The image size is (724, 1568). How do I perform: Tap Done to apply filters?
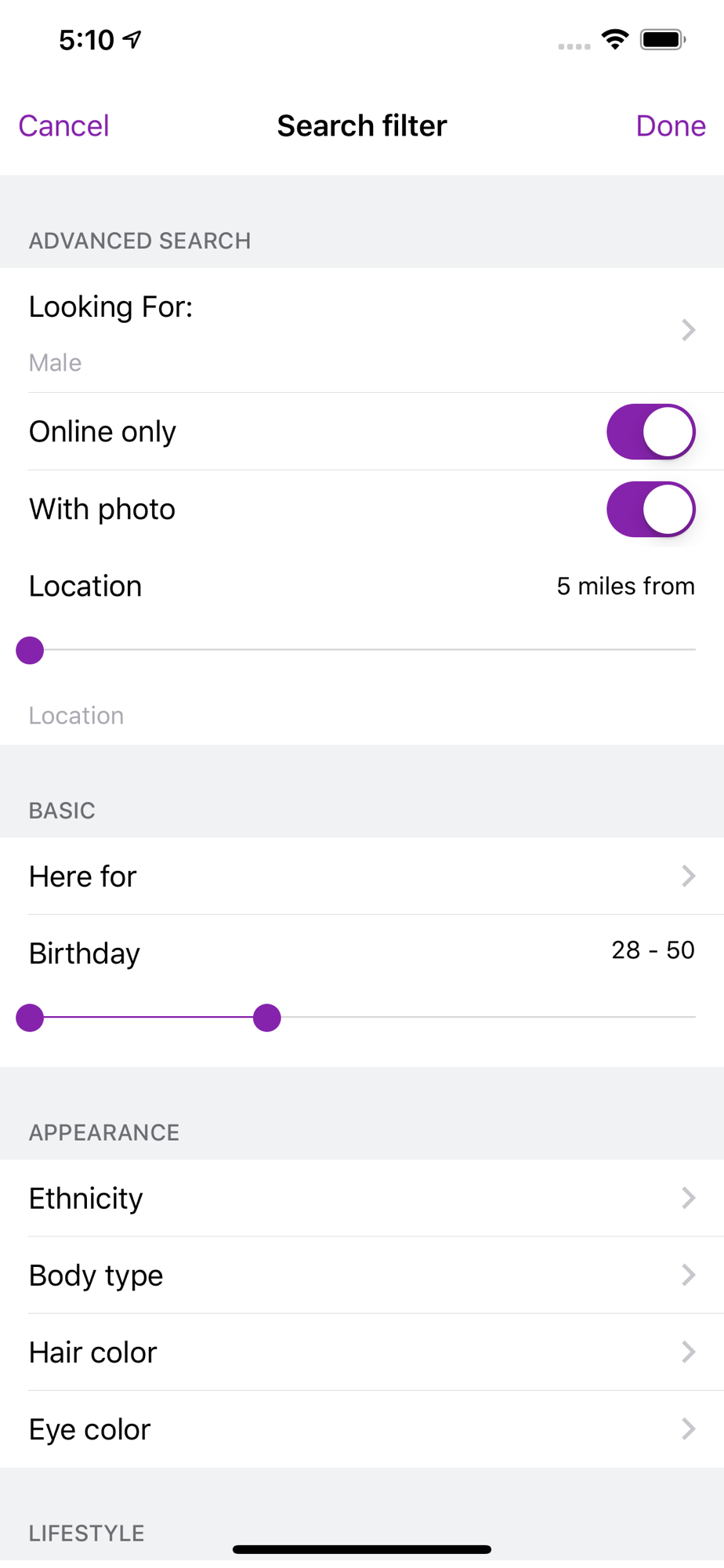click(670, 125)
